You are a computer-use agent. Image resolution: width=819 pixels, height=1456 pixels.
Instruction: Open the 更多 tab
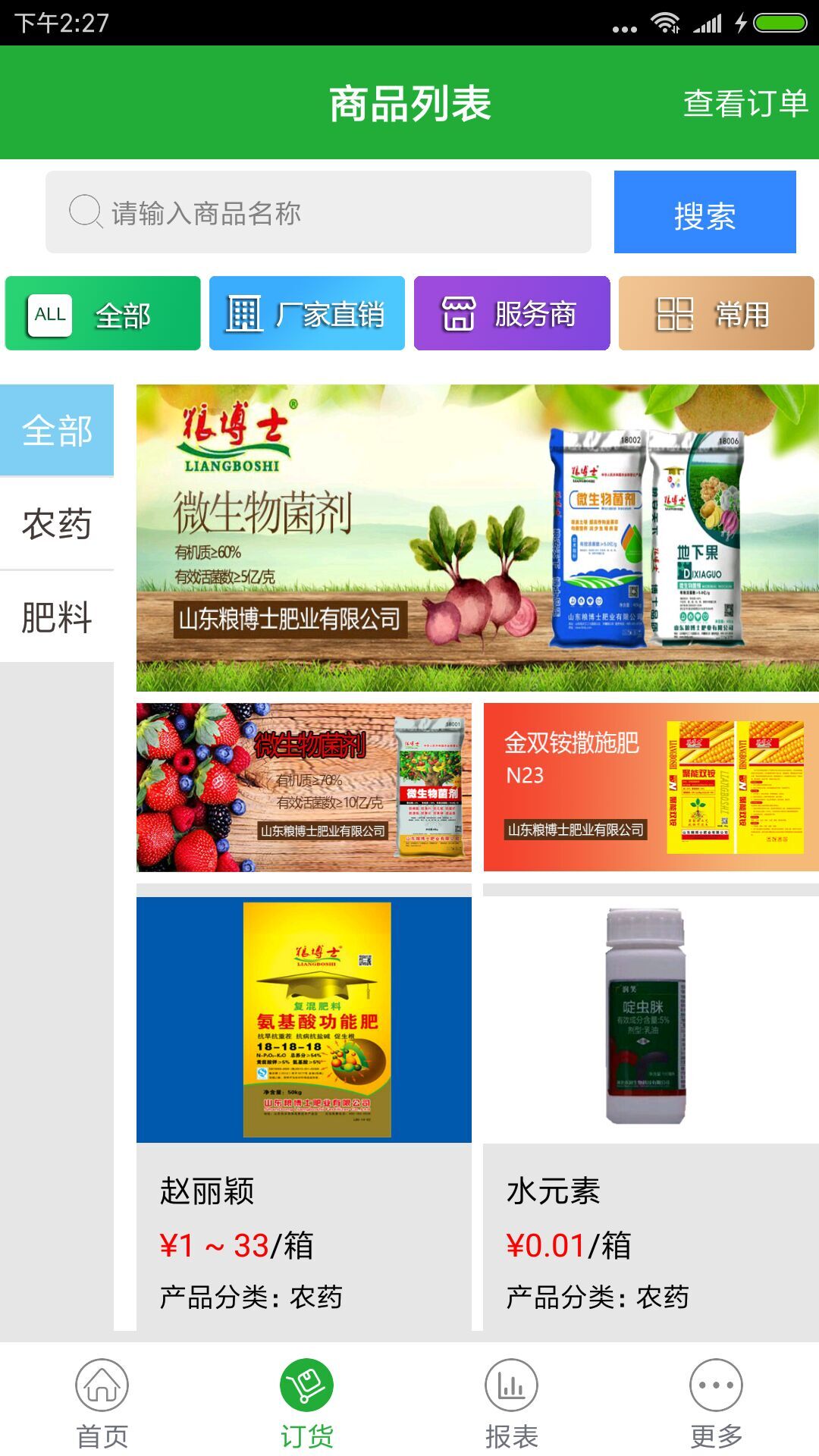coord(716,1403)
